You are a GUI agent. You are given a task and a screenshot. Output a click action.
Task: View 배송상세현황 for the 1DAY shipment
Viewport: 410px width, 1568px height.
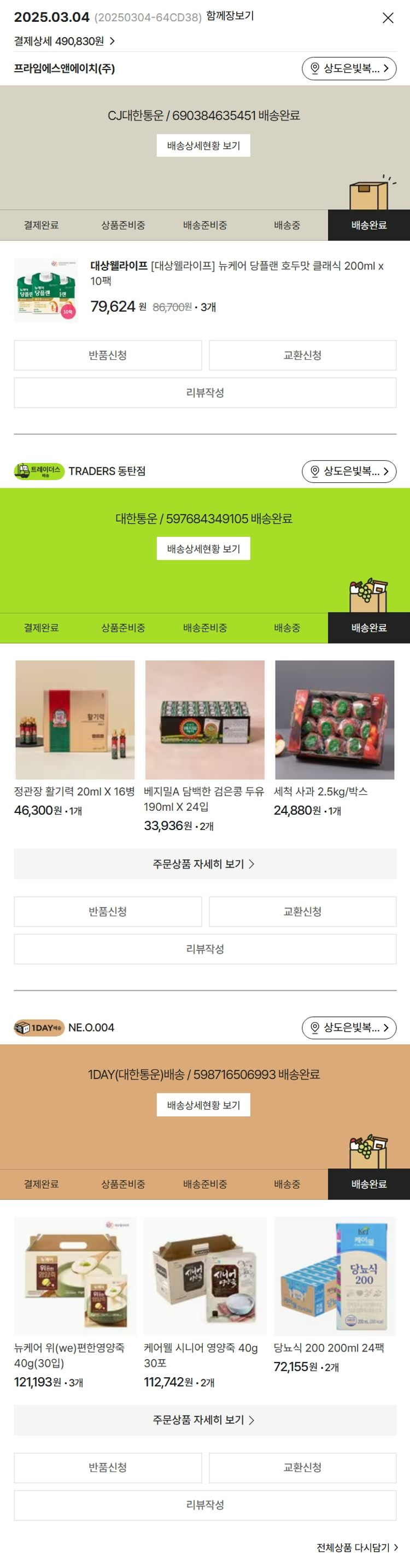pos(203,1105)
